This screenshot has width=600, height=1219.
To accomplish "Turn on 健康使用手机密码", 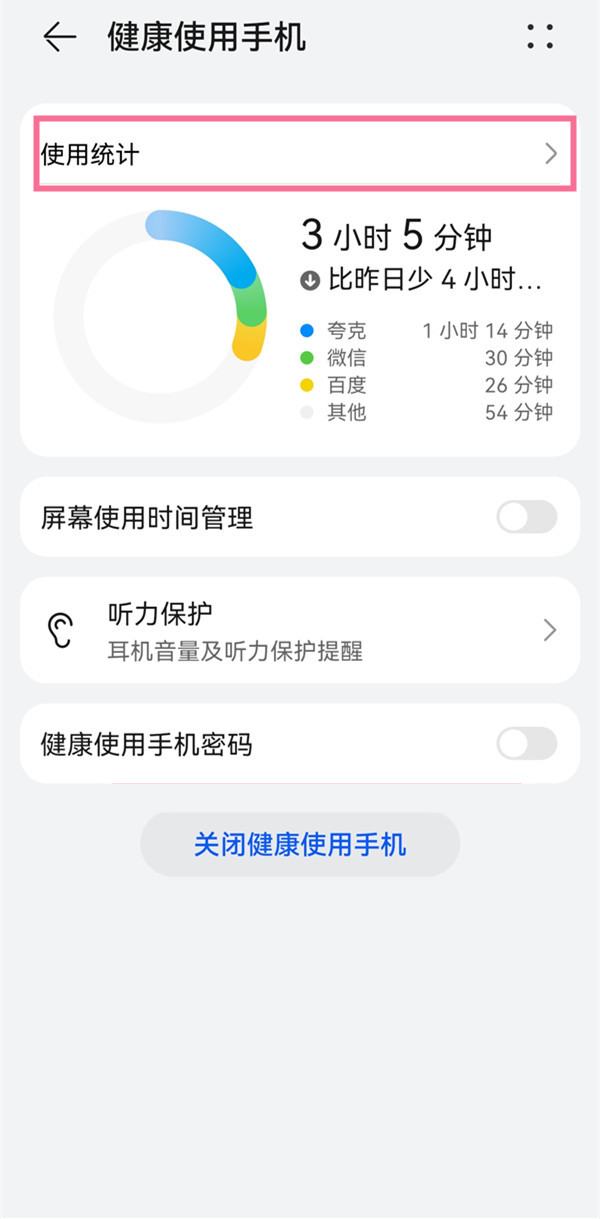I will [526, 744].
